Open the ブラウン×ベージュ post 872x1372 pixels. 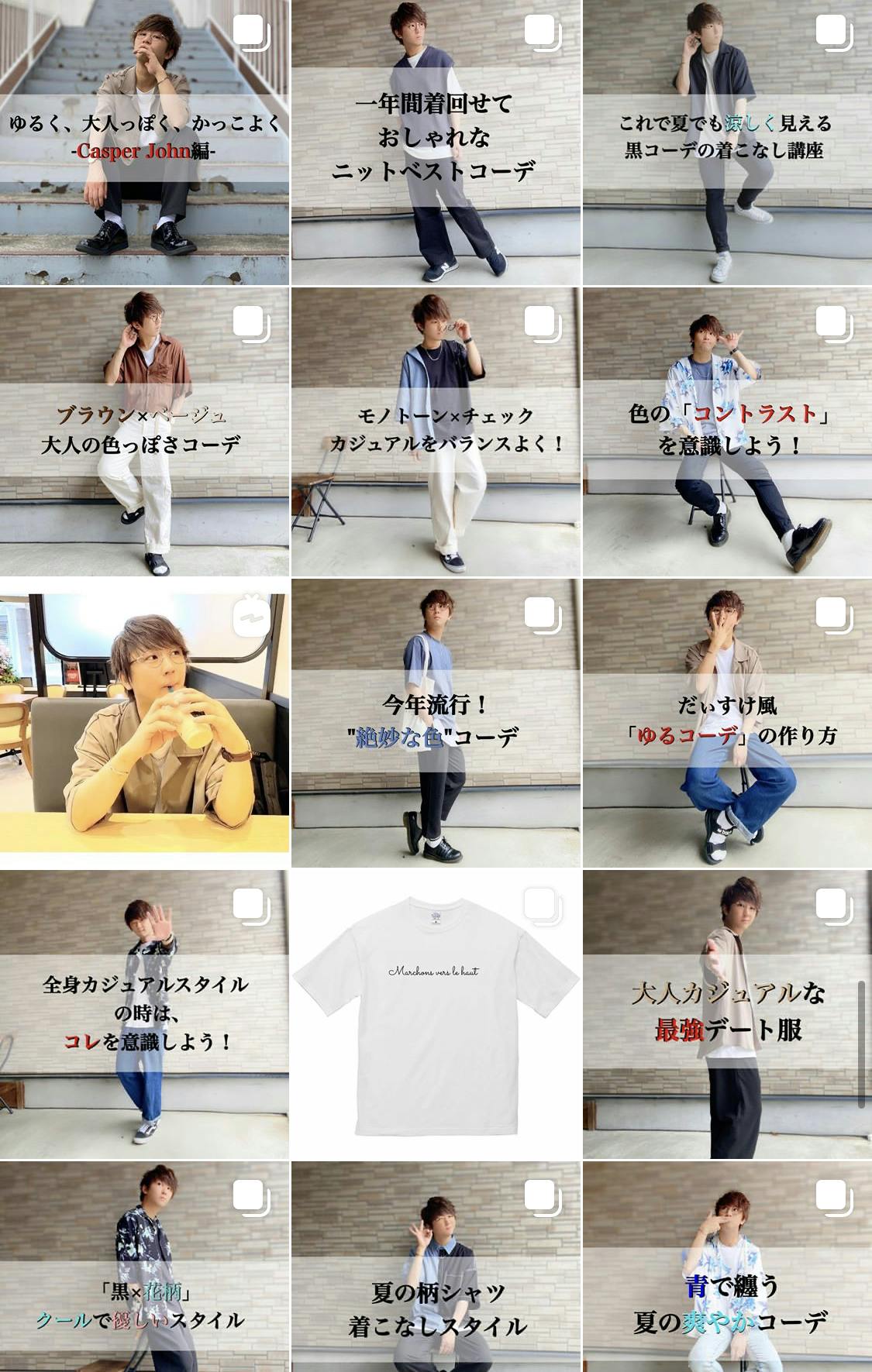(144, 432)
